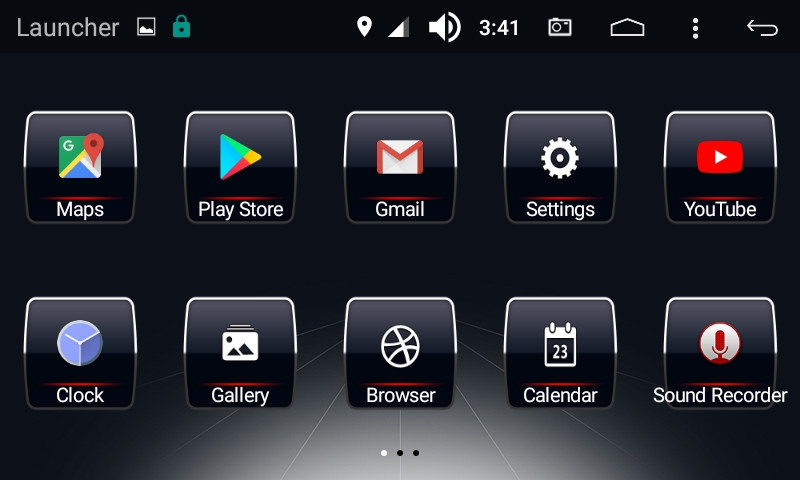Screen dimensions: 800x480
Task: Take a screenshot with the camera icon
Action: (560, 27)
